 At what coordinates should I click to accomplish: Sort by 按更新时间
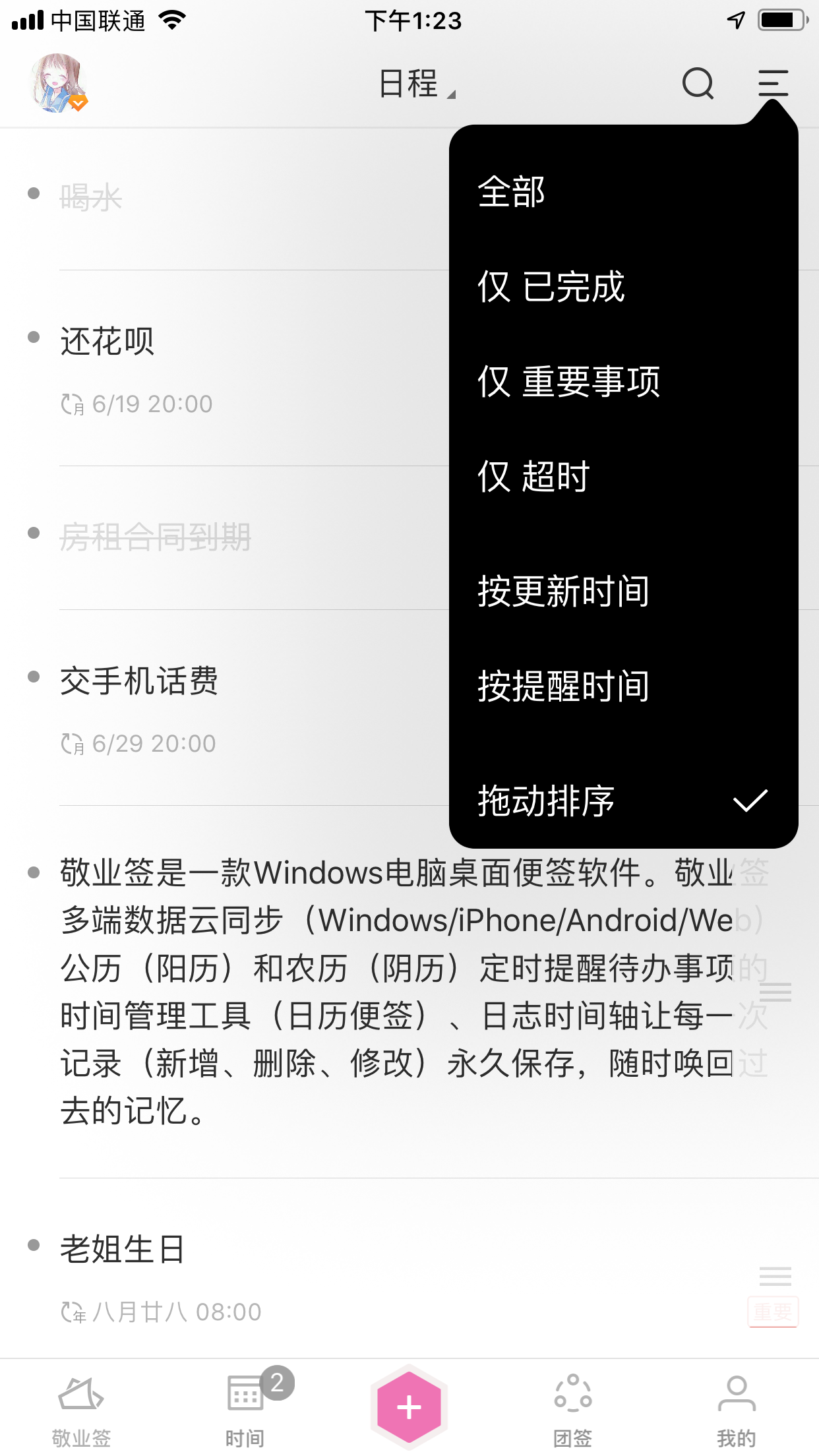pyautogui.click(x=623, y=591)
